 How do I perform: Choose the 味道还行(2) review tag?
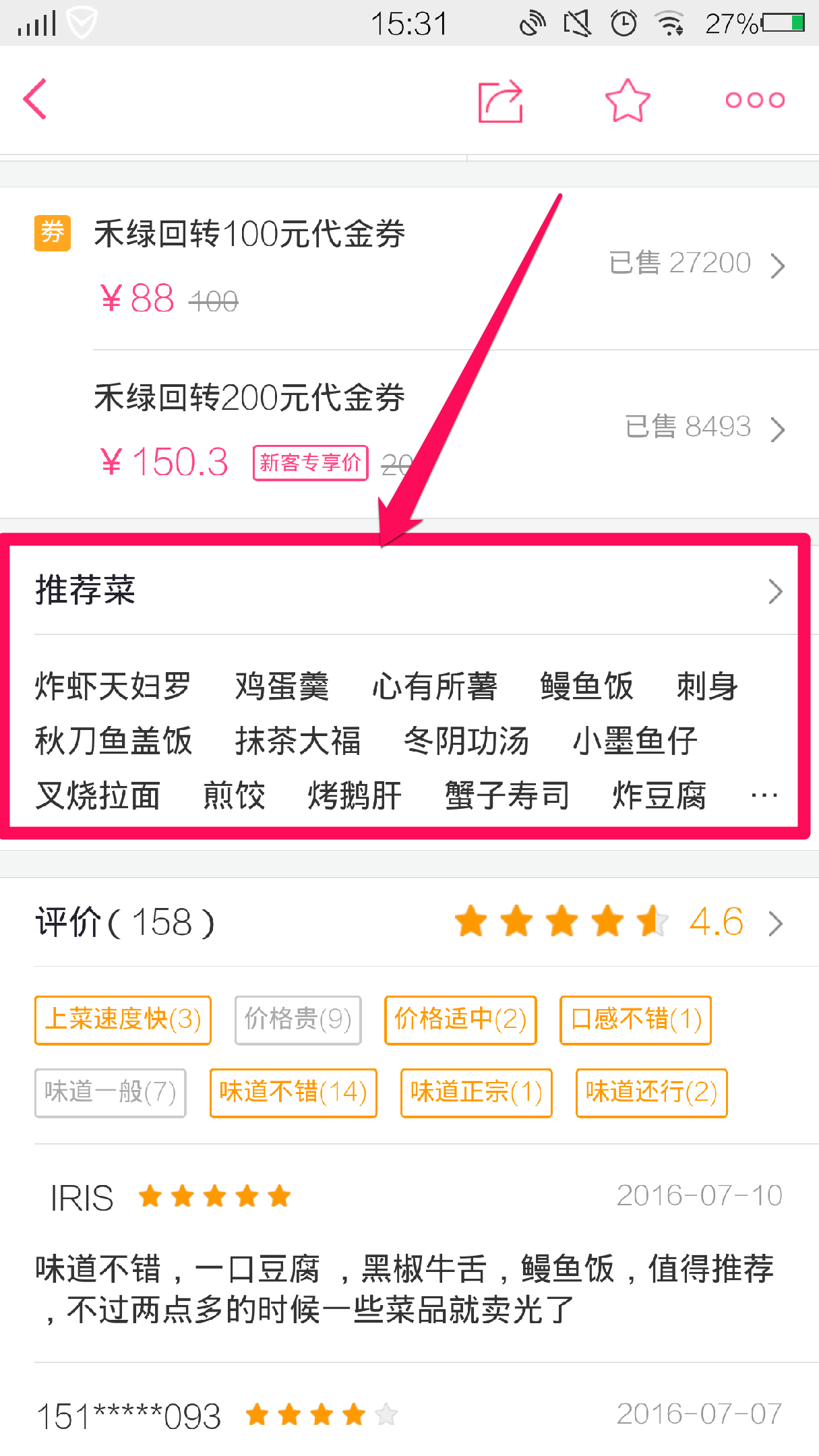(651, 1093)
